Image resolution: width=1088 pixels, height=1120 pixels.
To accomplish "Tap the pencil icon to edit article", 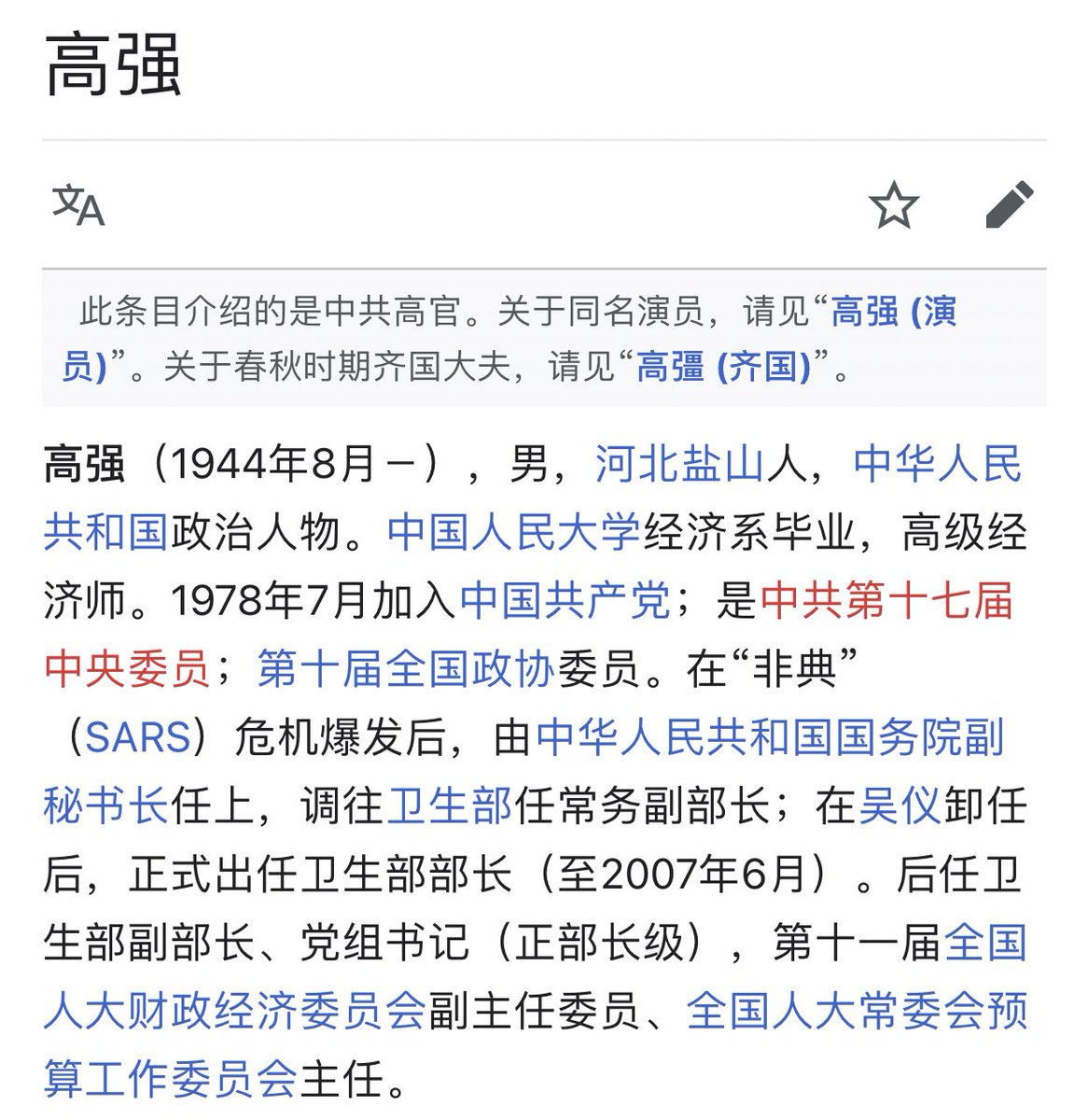I will [1010, 205].
